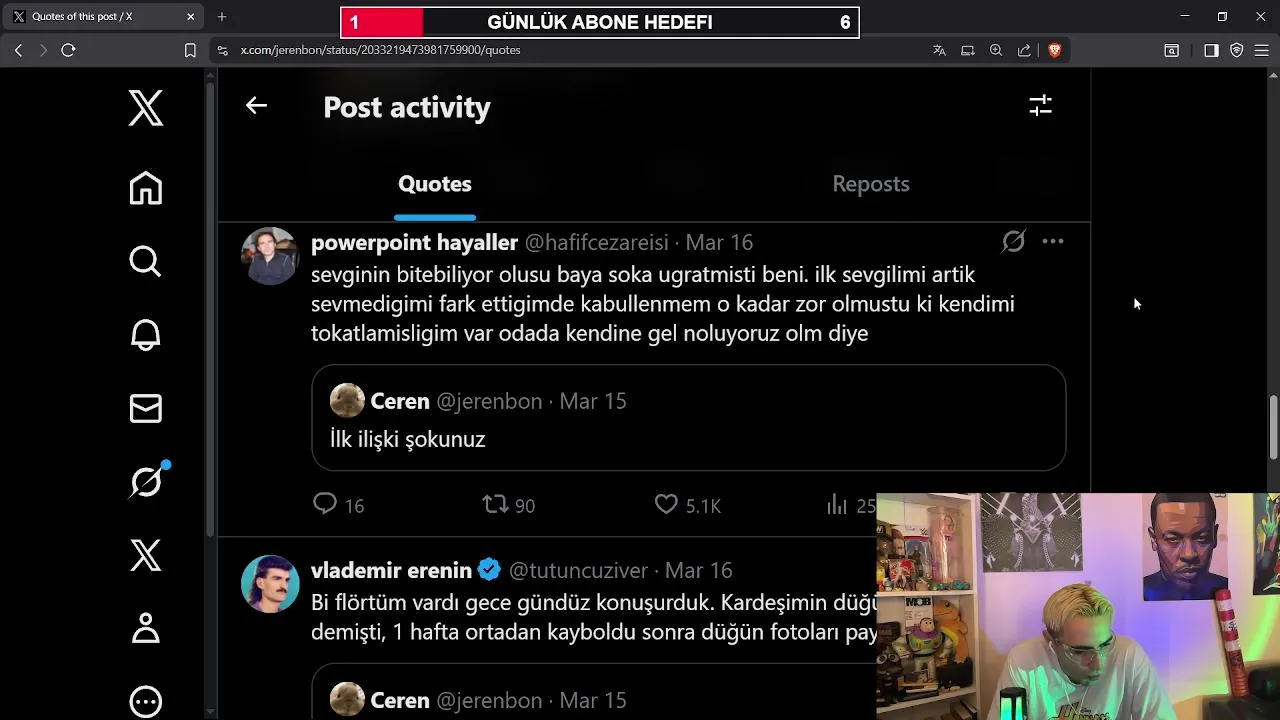Select the Quotes tab
The image size is (1280, 720).
tap(434, 184)
